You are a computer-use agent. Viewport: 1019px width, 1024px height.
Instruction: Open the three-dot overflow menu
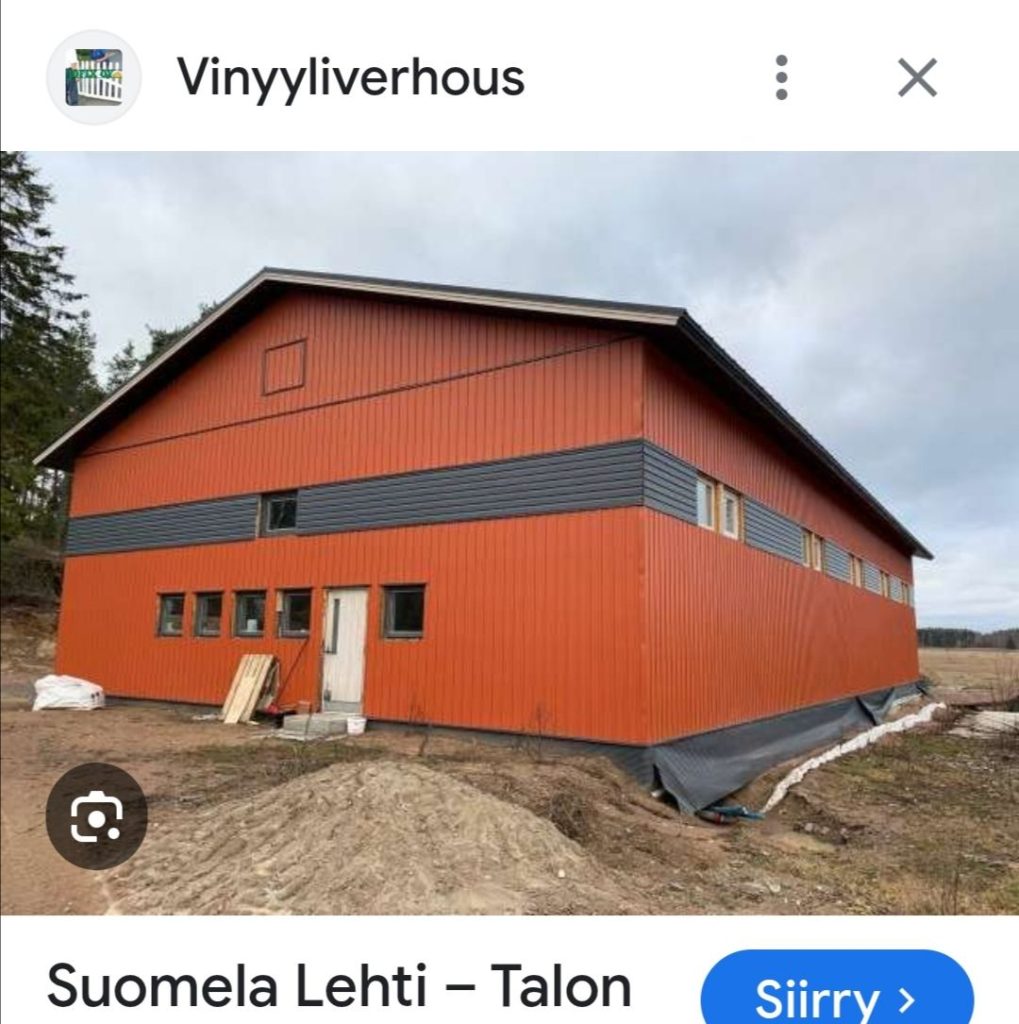tap(781, 77)
